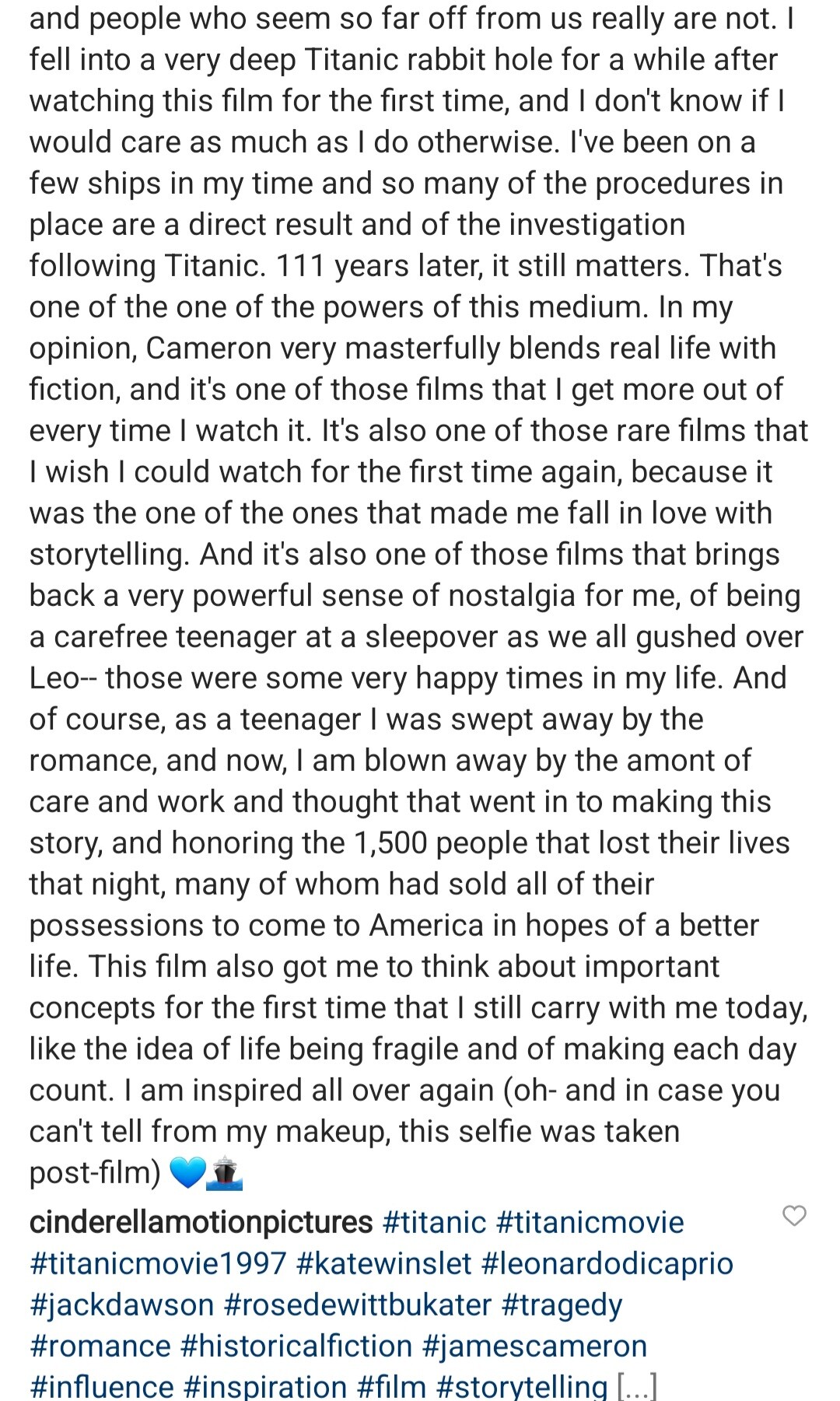
Task: Open the #titanicmovie hashtag
Action: (x=590, y=1222)
